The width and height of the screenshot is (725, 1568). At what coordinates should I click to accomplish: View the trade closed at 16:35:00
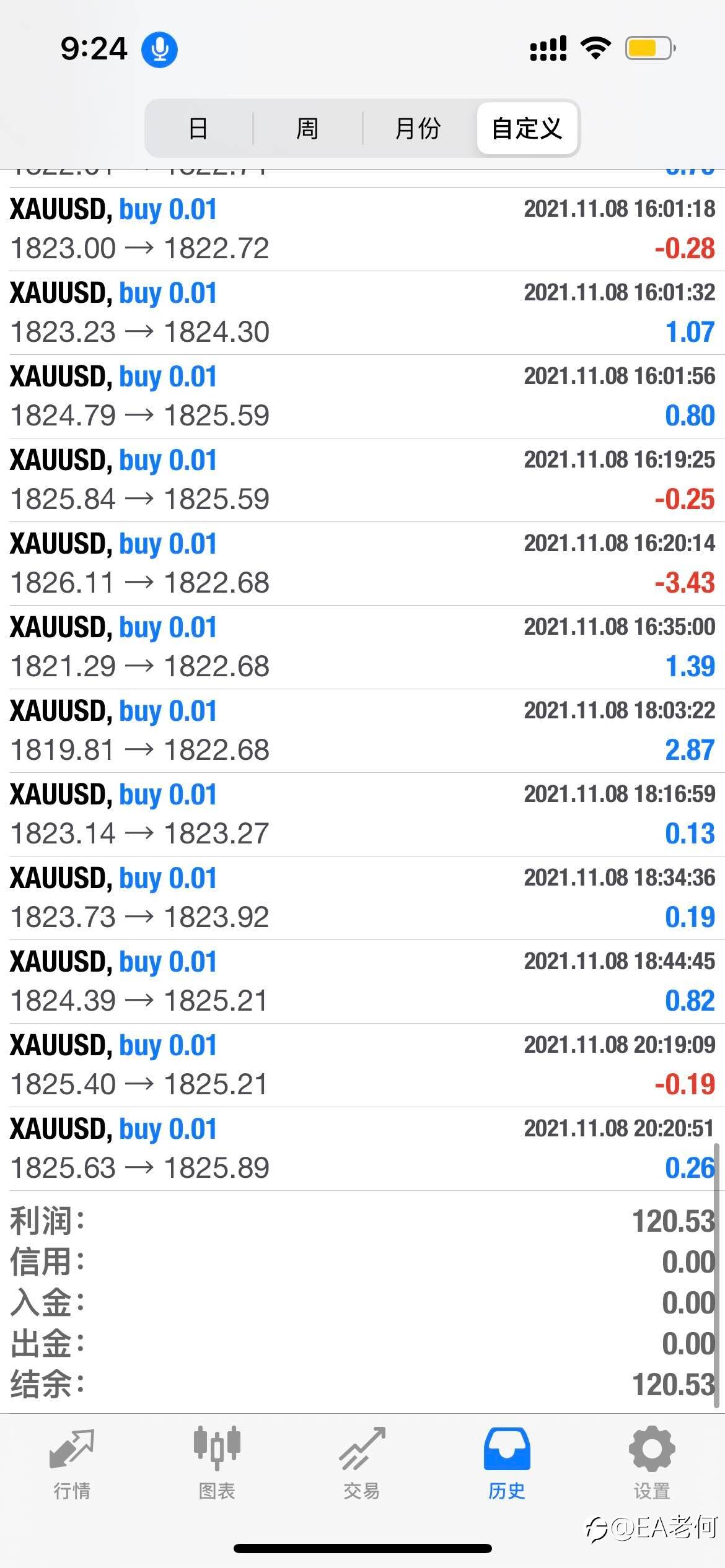(x=362, y=647)
